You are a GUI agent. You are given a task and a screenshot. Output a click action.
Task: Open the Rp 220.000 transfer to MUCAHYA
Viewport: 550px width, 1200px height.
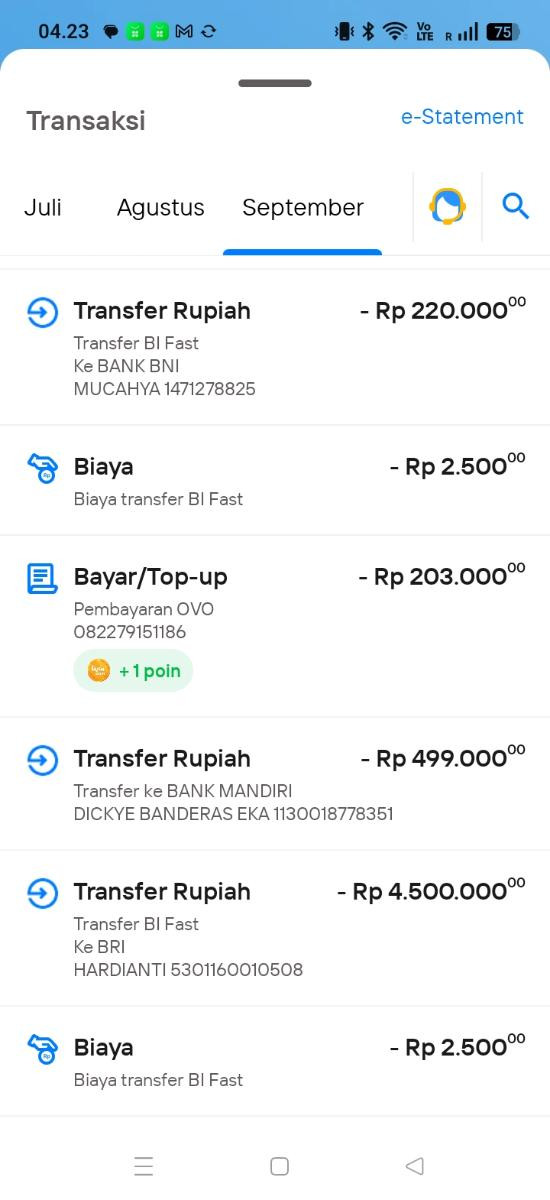point(275,348)
